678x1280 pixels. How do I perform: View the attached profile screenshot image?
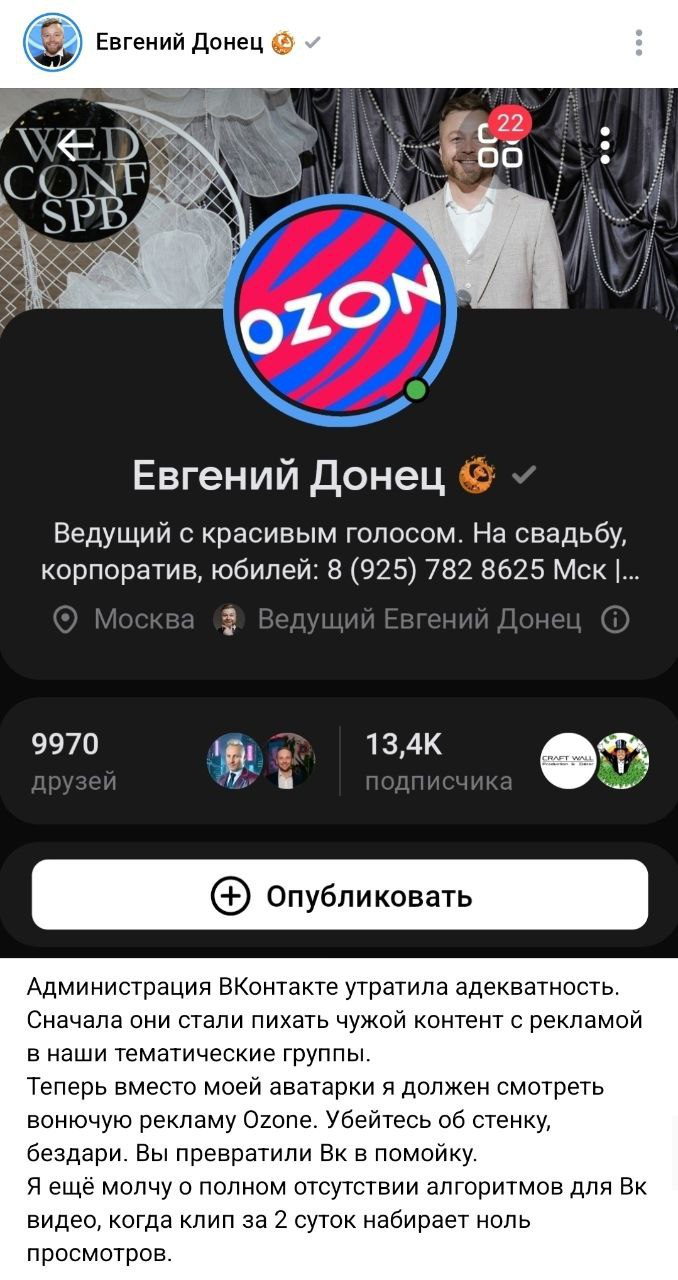pos(339,520)
